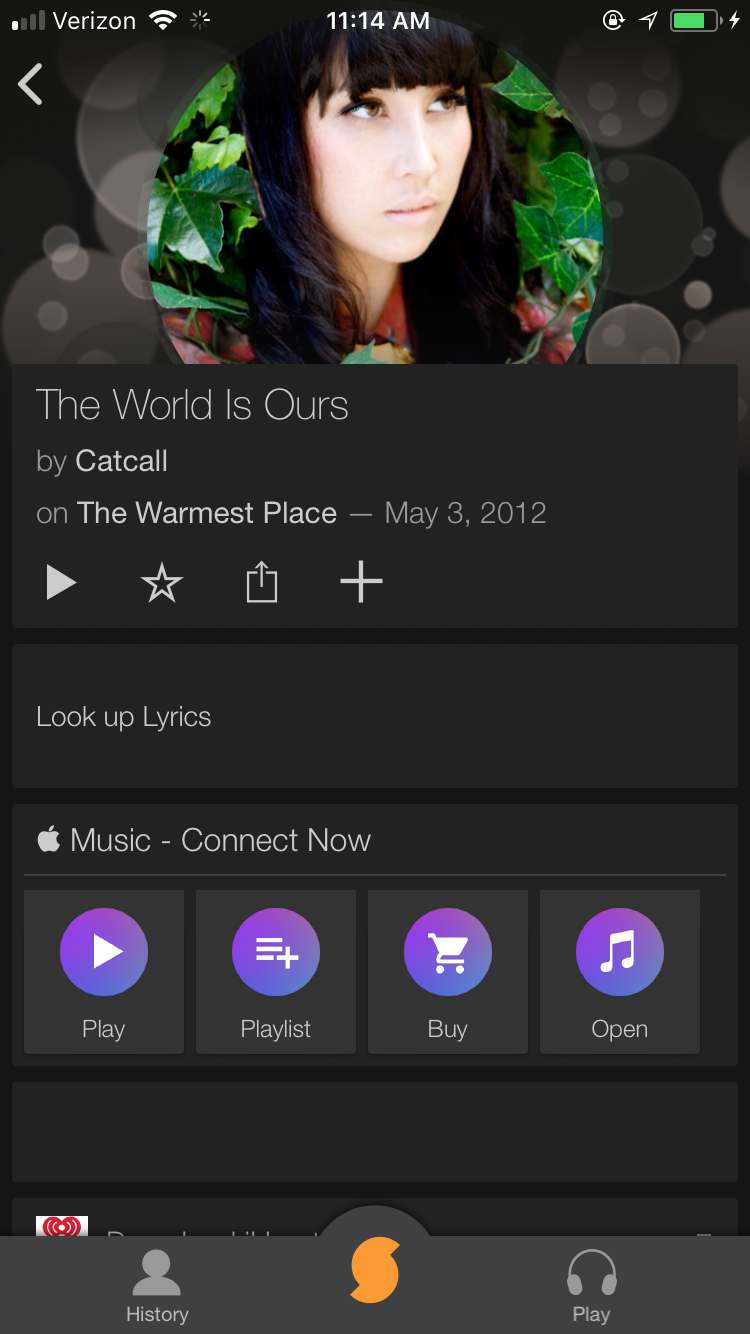Buy this song
Viewport: 750px width, 1334px height.
448,970
